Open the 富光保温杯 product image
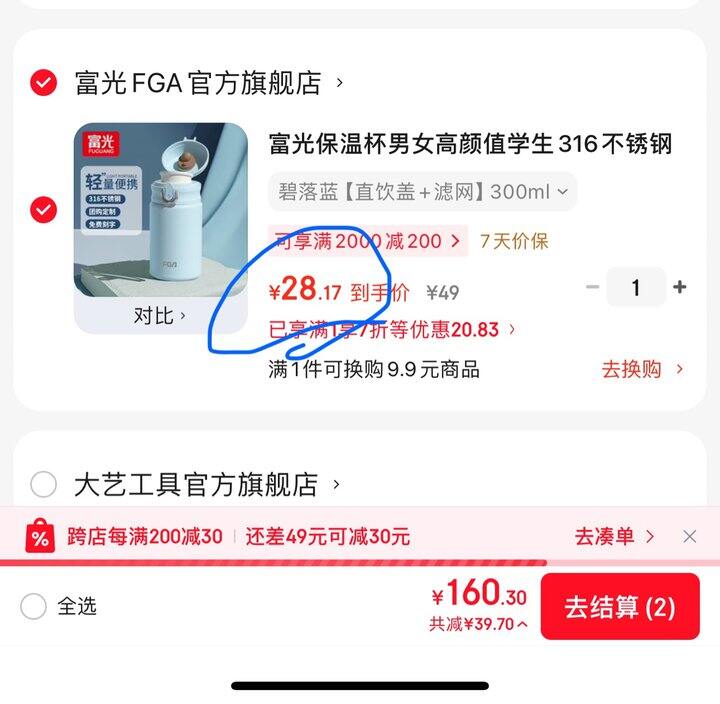Viewport: 720px width, 704px height. (x=161, y=210)
